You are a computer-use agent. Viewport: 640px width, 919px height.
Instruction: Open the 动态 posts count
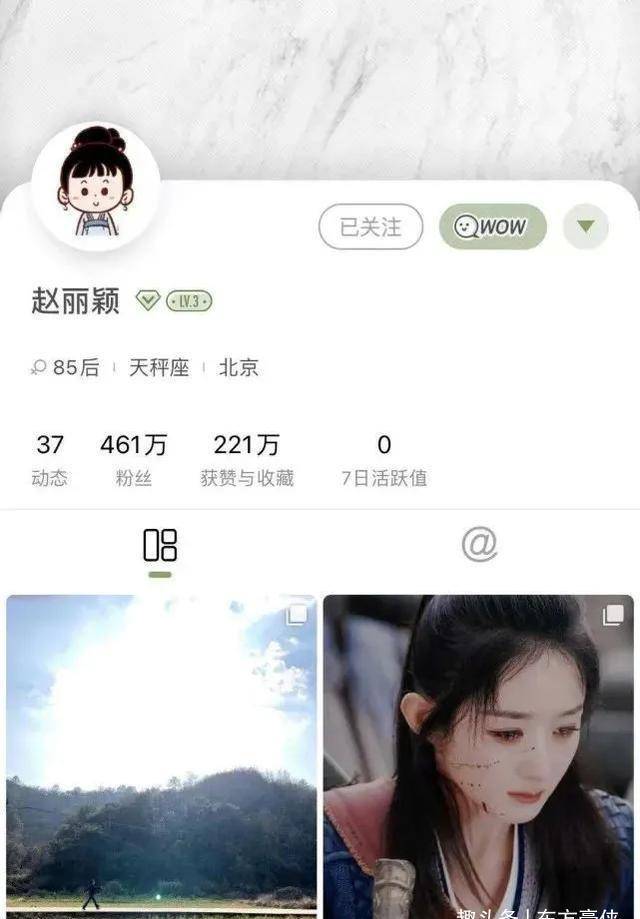pos(50,459)
